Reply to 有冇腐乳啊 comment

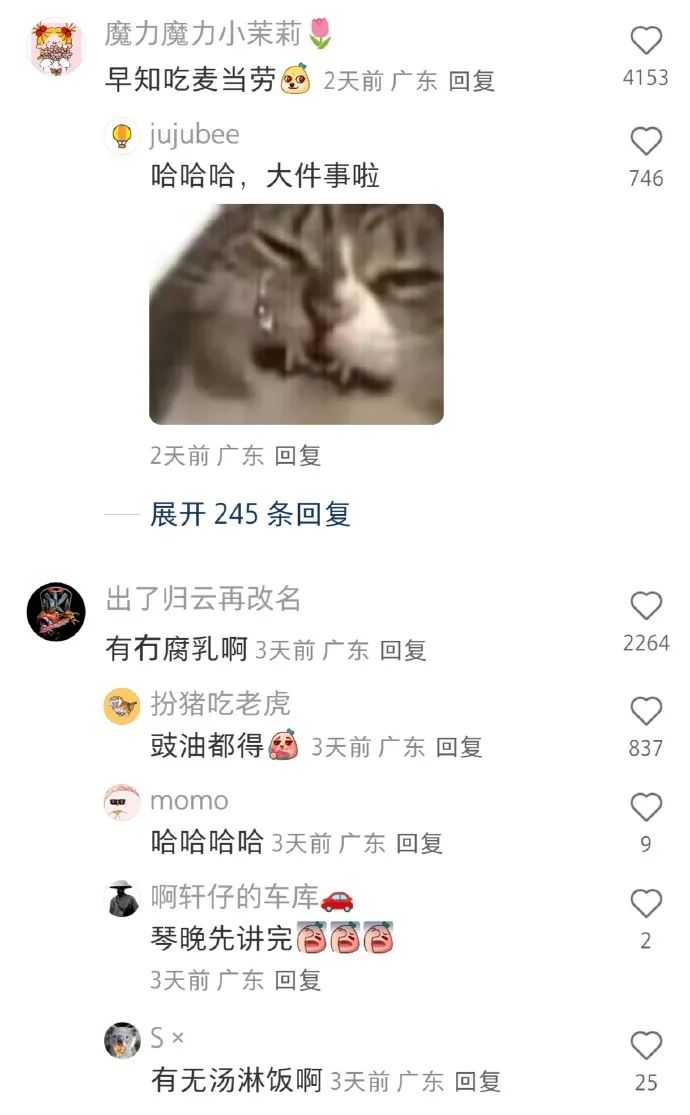[403, 650]
